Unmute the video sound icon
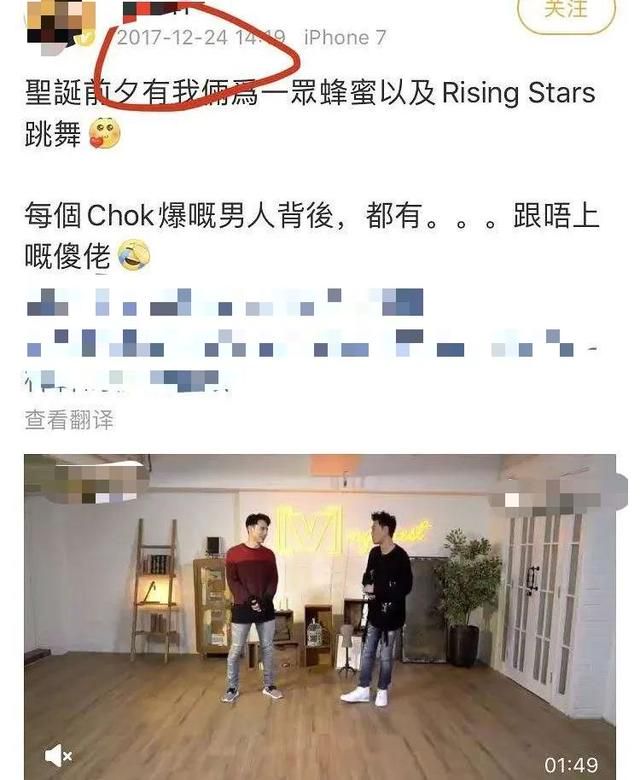The image size is (640, 780). coord(60,754)
